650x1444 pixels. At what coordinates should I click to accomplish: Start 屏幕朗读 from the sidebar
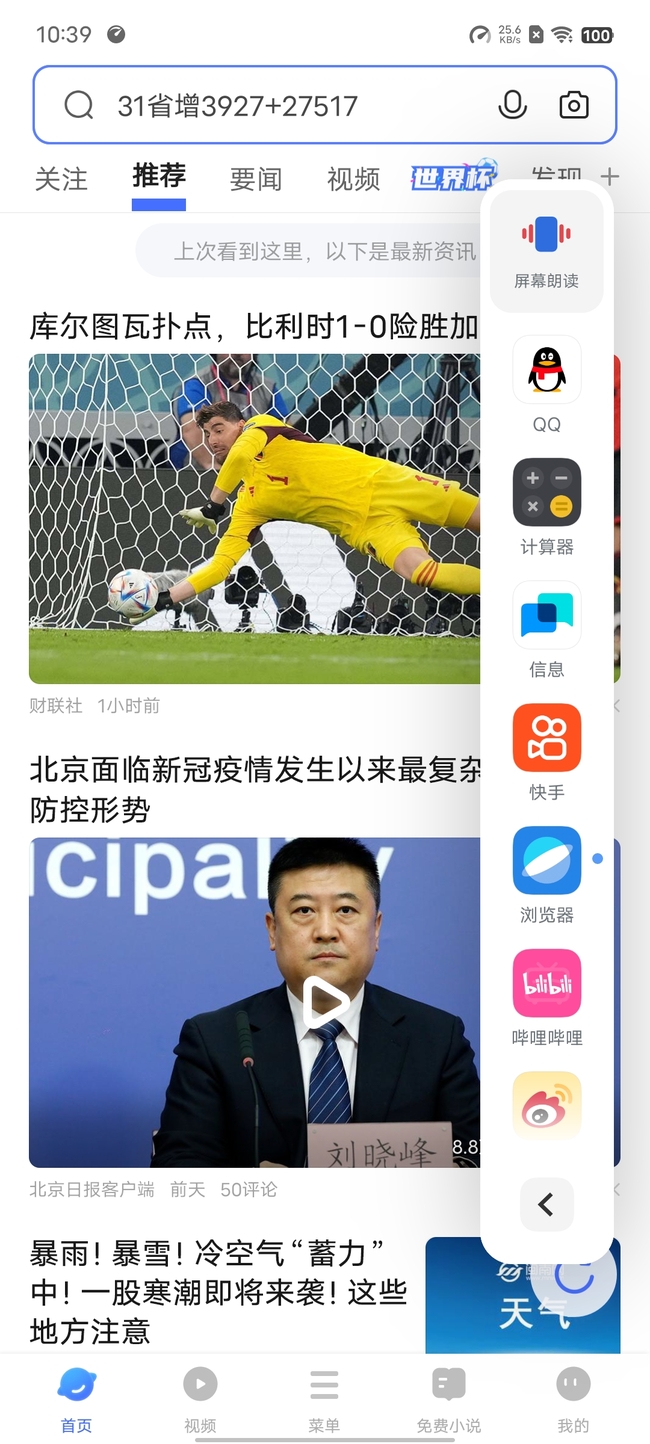pyautogui.click(x=546, y=250)
